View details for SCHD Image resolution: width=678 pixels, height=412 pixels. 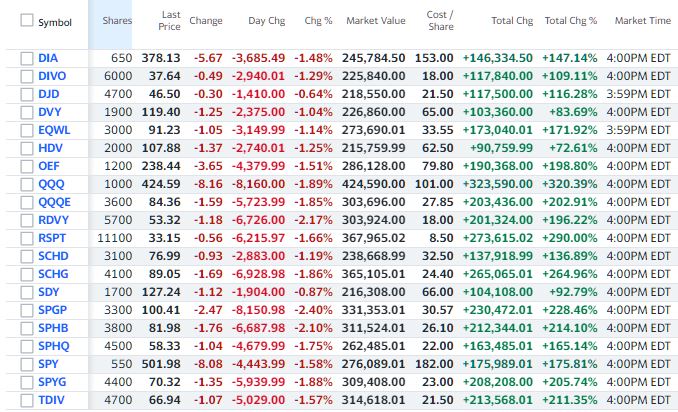52,255
